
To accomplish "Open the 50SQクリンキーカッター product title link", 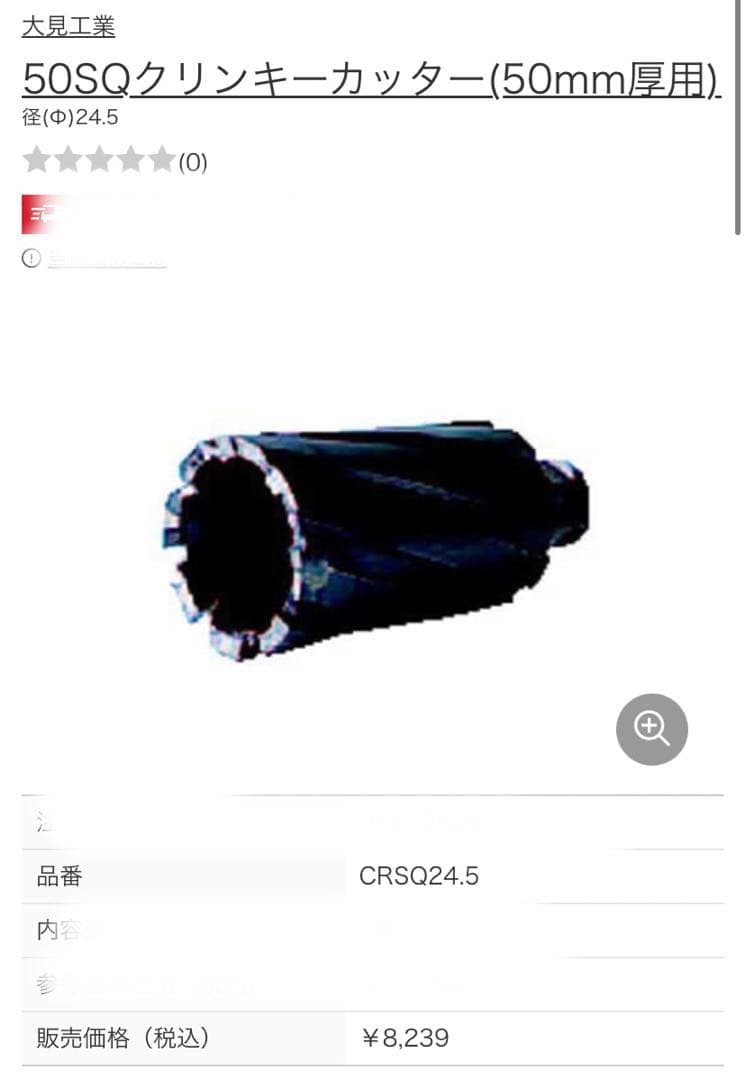I will point(370,79).
